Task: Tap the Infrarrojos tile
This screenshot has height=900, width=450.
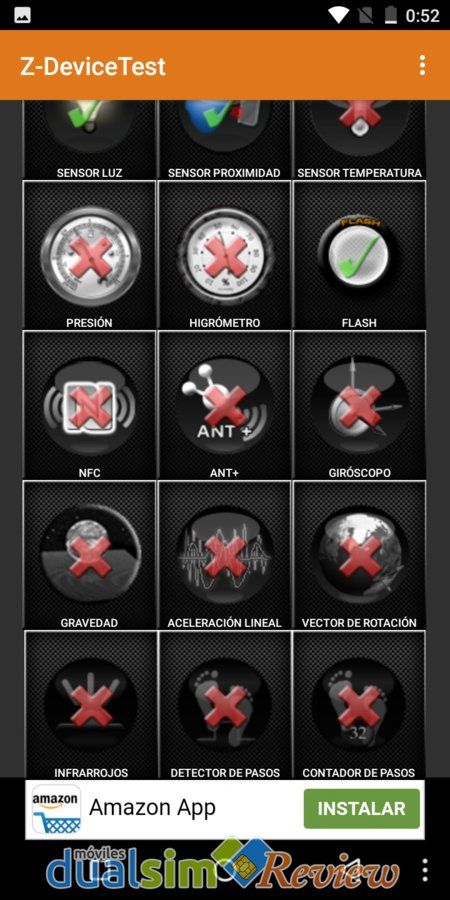Action: 90,705
